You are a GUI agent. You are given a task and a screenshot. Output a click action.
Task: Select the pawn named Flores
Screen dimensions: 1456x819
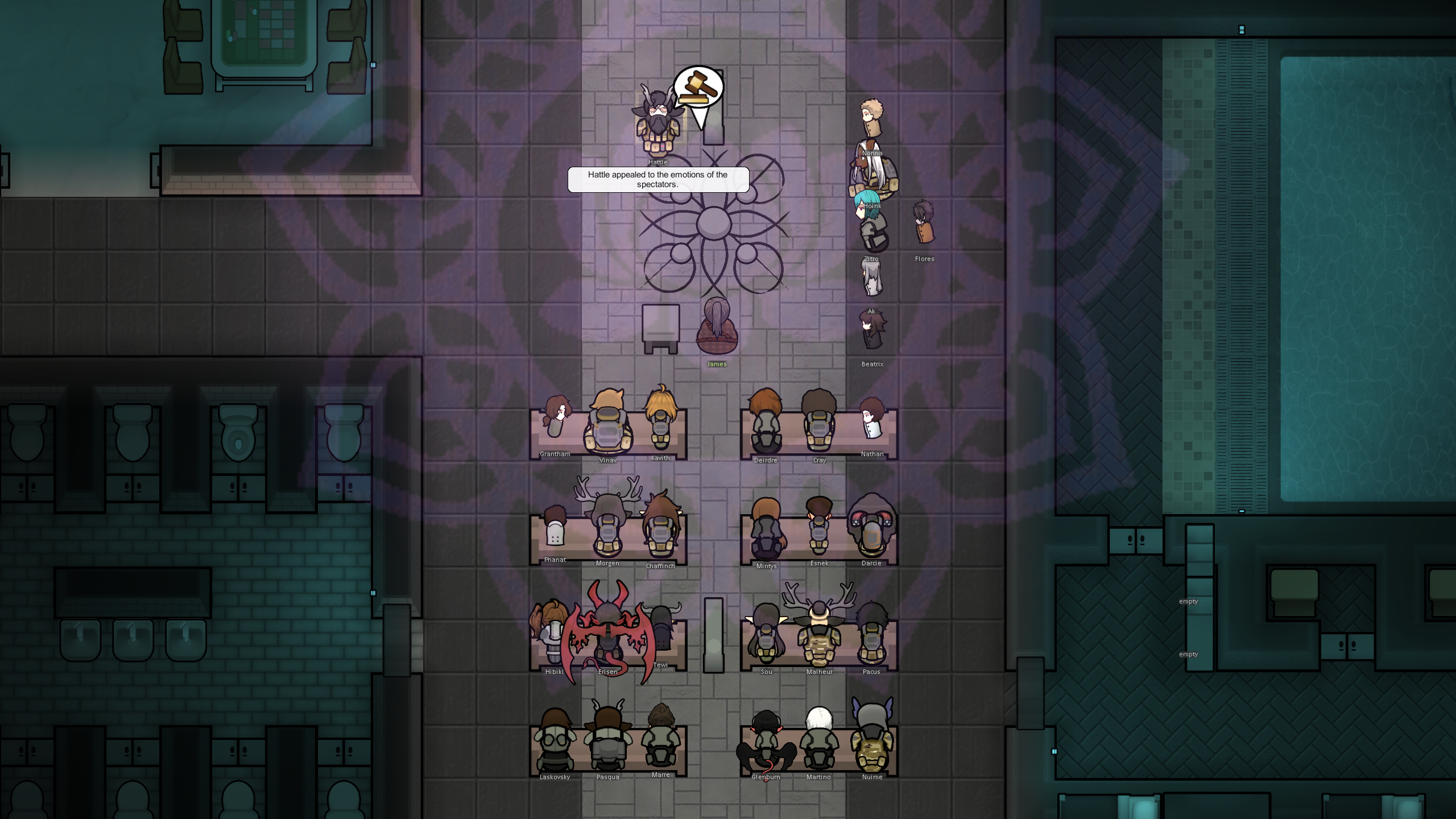[x=924, y=225]
